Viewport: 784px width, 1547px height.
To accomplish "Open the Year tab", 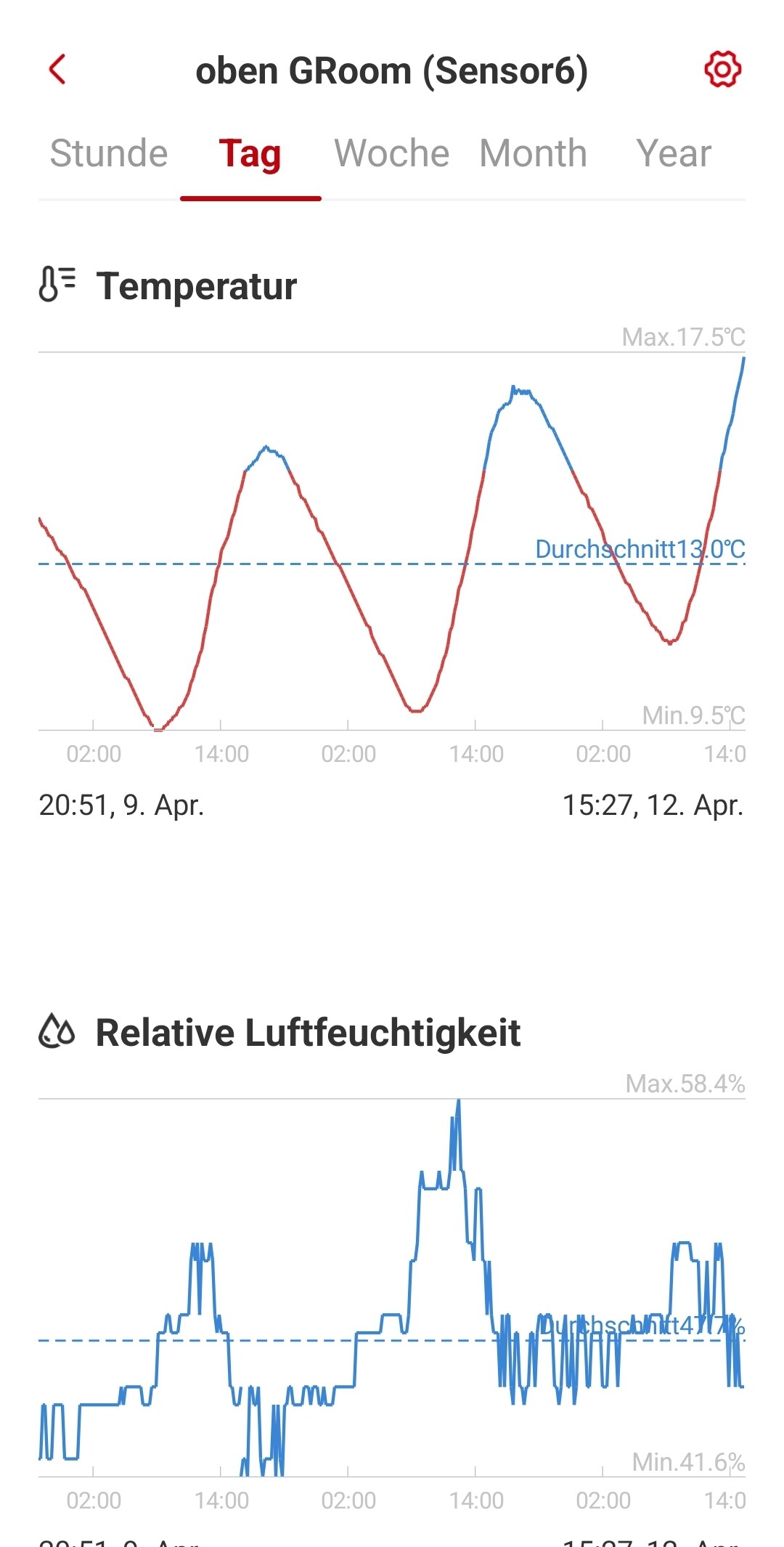I will click(674, 154).
